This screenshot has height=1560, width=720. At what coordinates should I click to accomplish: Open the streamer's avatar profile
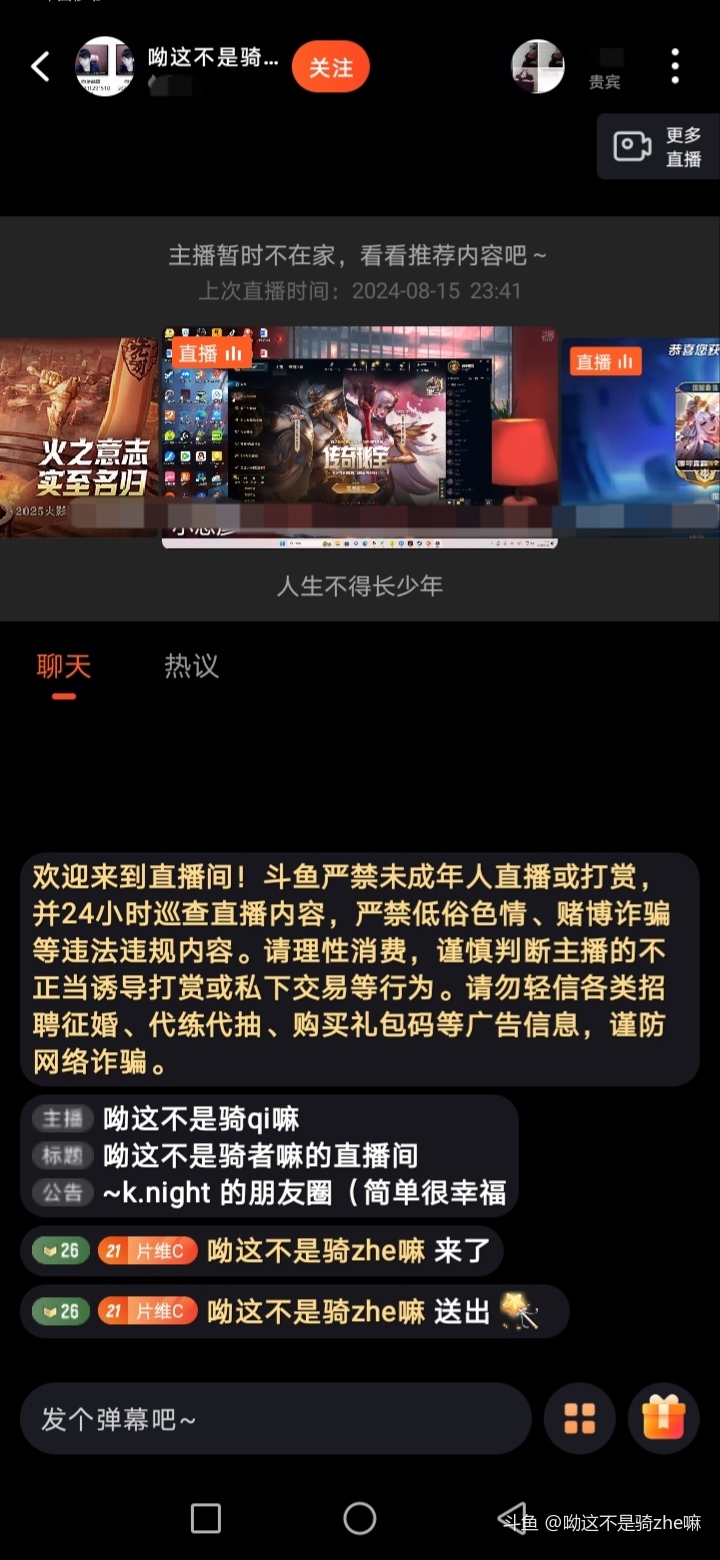tap(105, 67)
